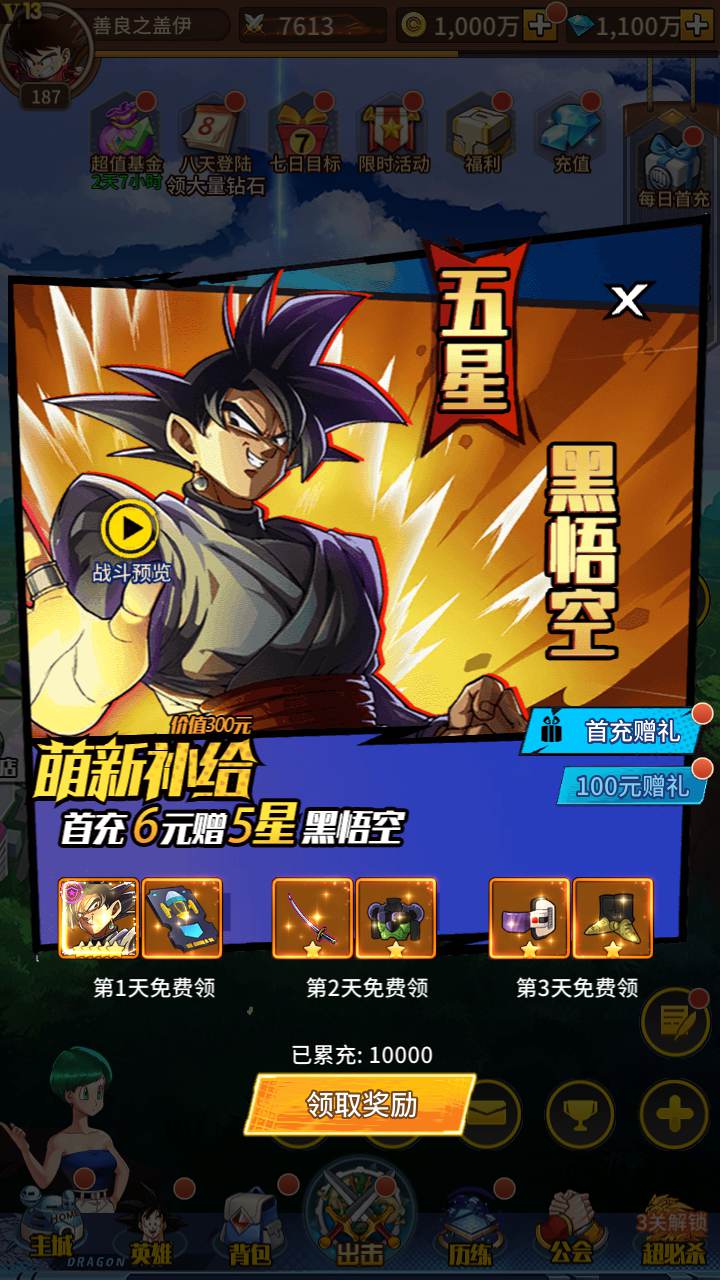This screenshot has height=1280, width=720.
Task: Add more gold coins with plus
Action: click(x=540, y=25)
